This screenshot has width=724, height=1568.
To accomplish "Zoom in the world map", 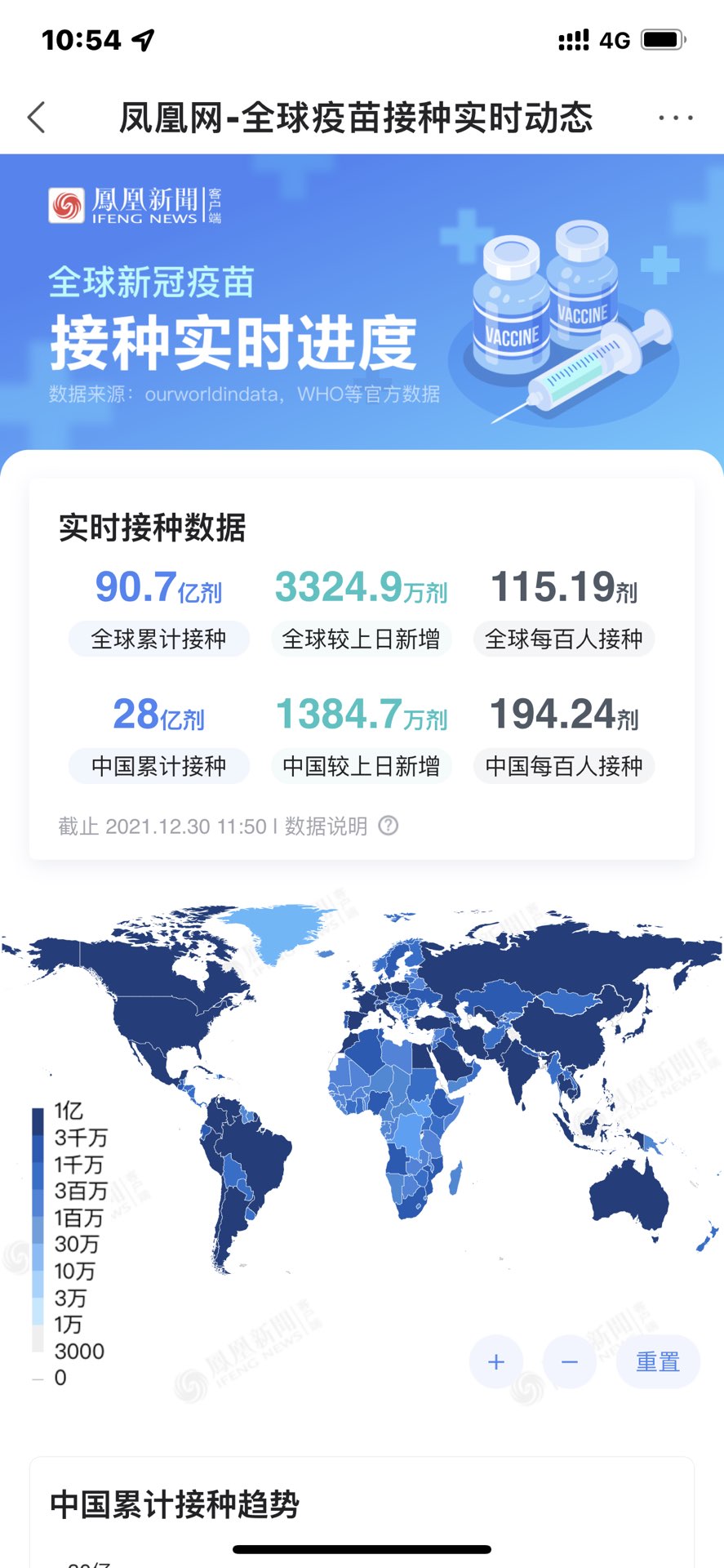I will pos(496,1361).
